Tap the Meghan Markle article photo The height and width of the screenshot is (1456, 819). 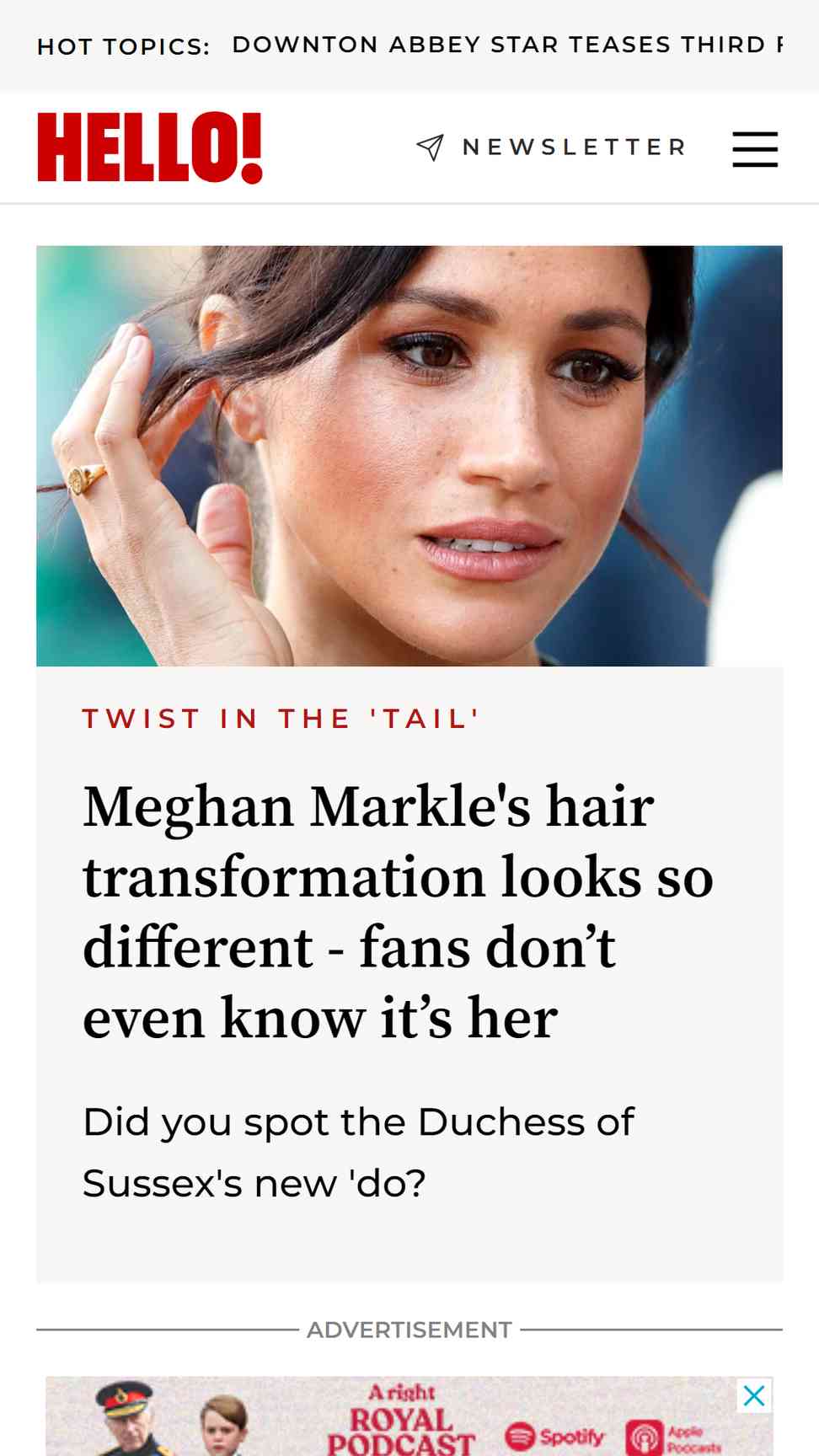[409, 456]
